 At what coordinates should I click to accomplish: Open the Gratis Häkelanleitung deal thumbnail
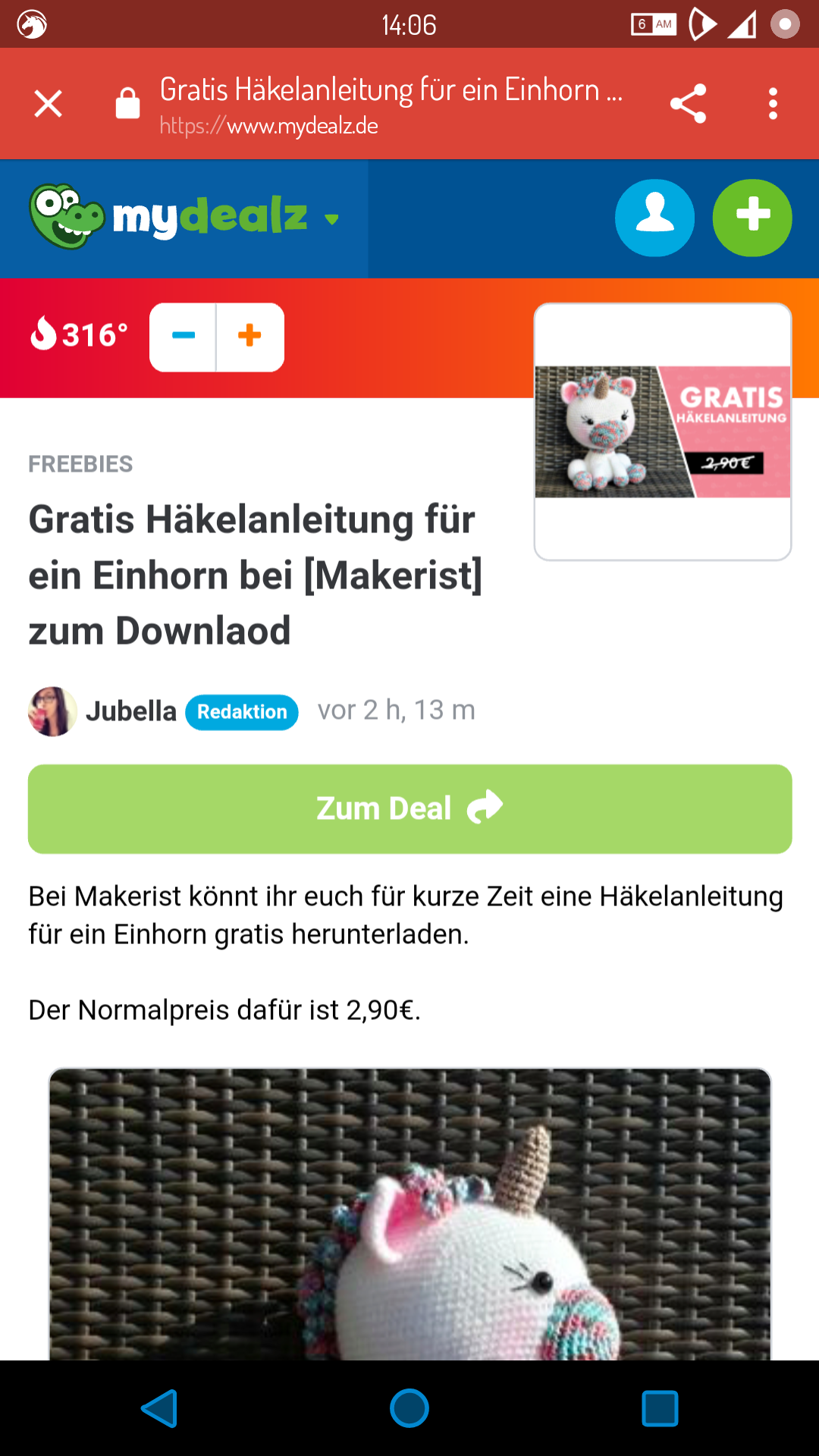(x=663, y=431)
